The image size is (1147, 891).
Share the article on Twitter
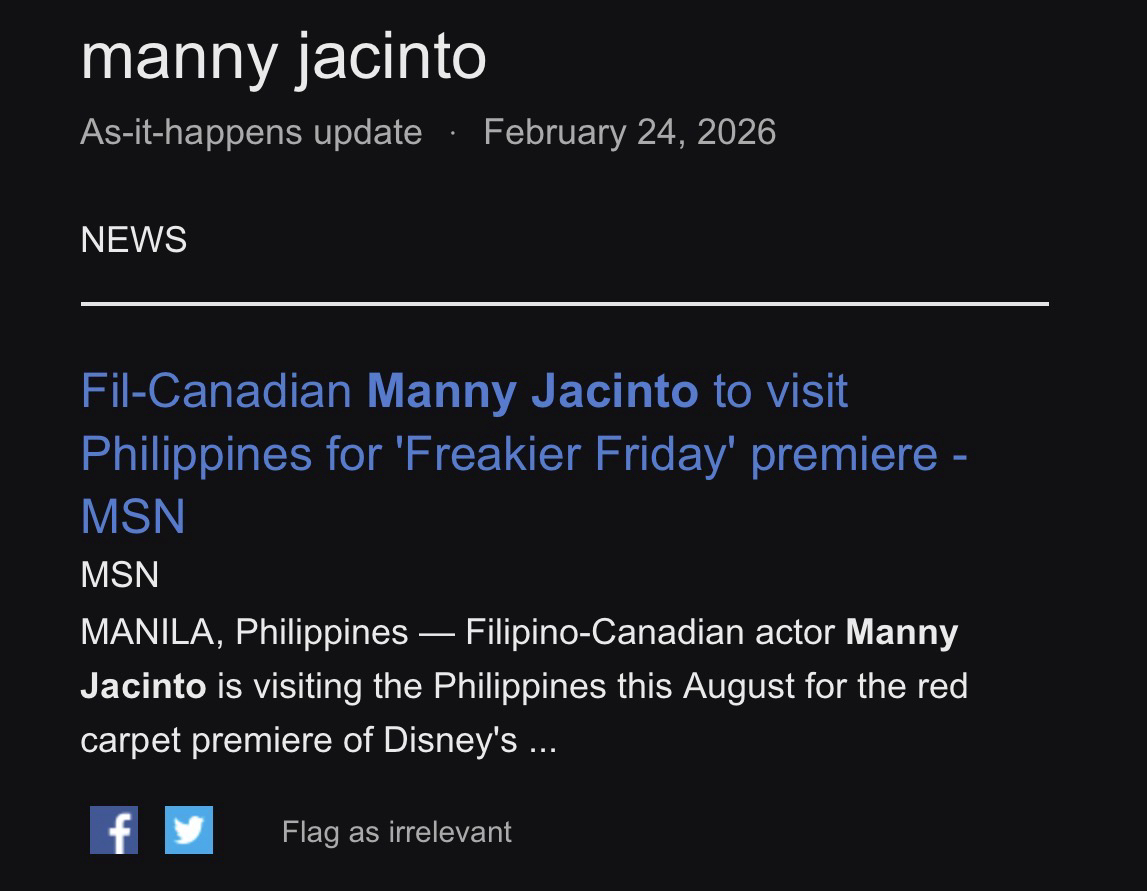click(189, 831)
